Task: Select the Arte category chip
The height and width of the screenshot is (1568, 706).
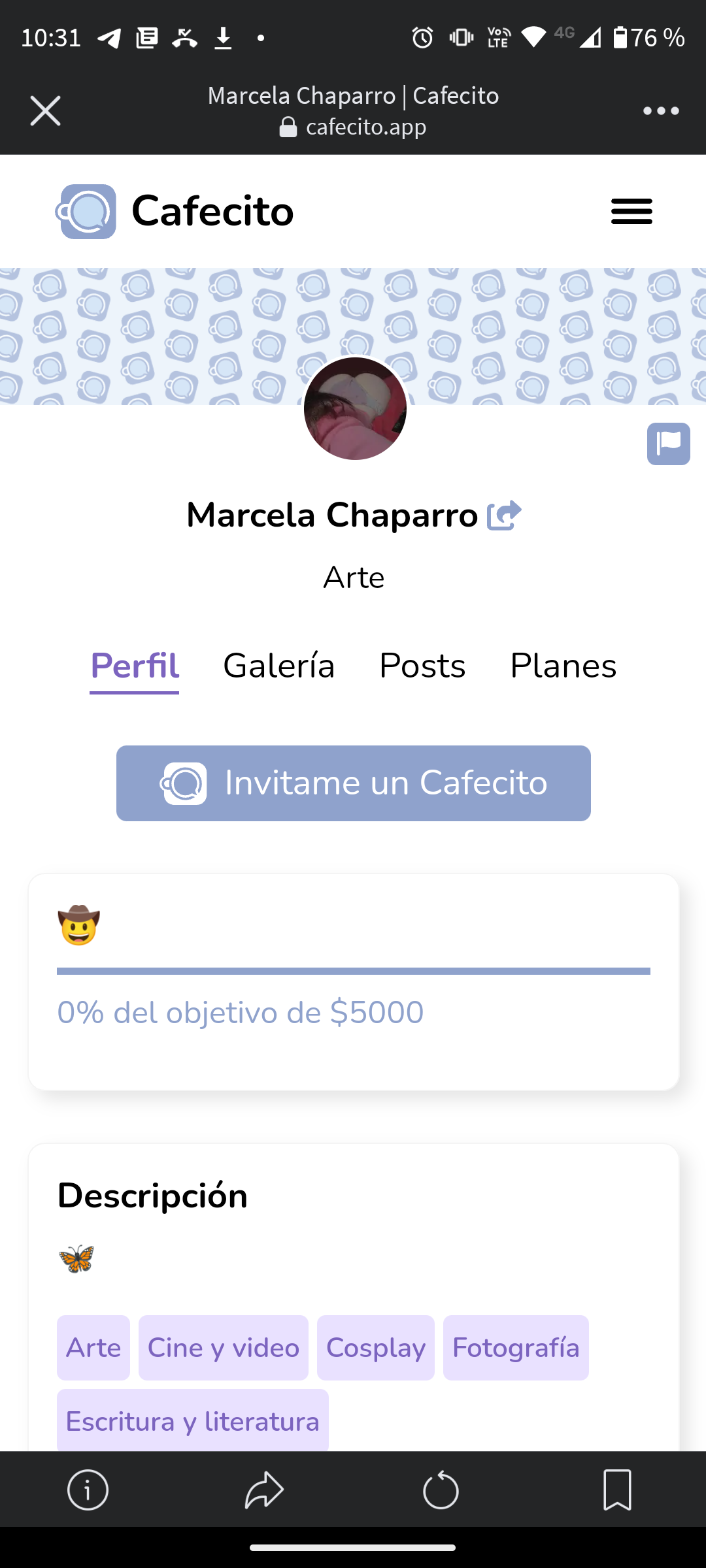Action: 93,1348
